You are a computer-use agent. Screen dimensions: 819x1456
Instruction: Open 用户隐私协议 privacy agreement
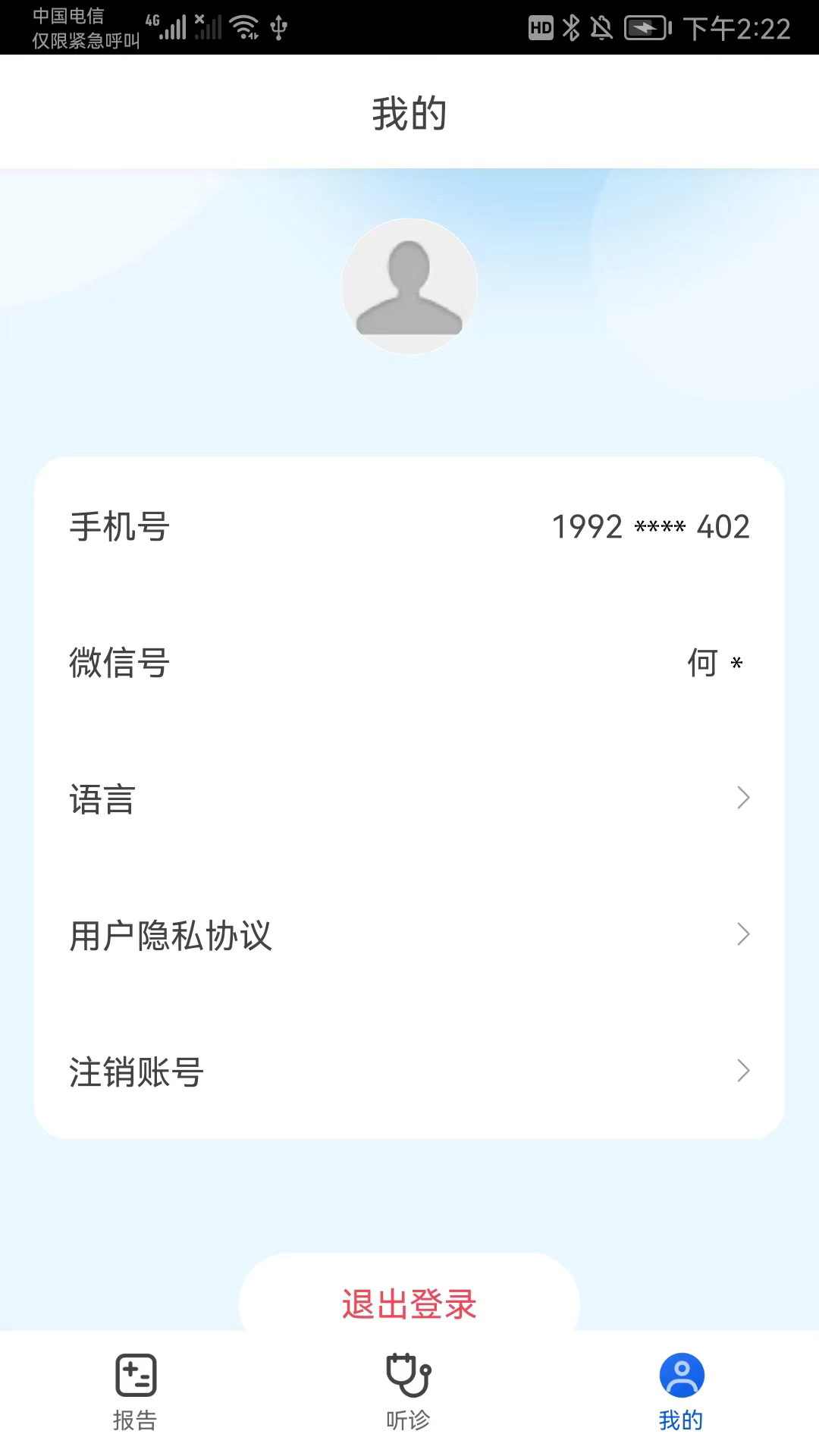tap(409, 935)
